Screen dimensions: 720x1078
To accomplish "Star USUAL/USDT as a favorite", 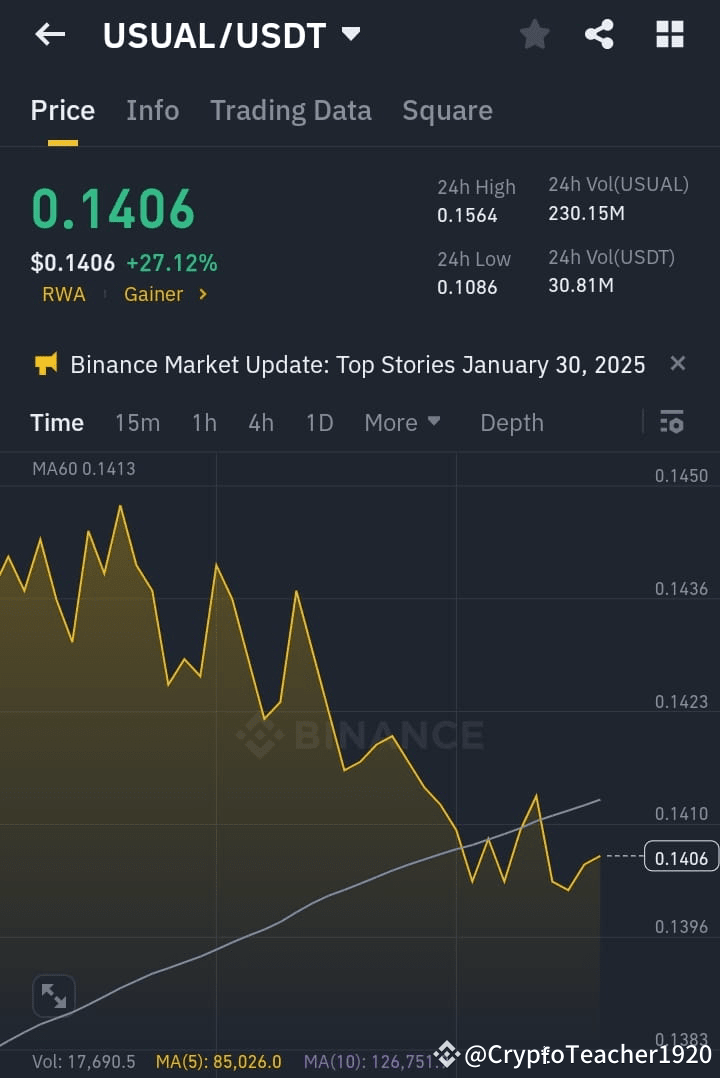I will [534, 34].
